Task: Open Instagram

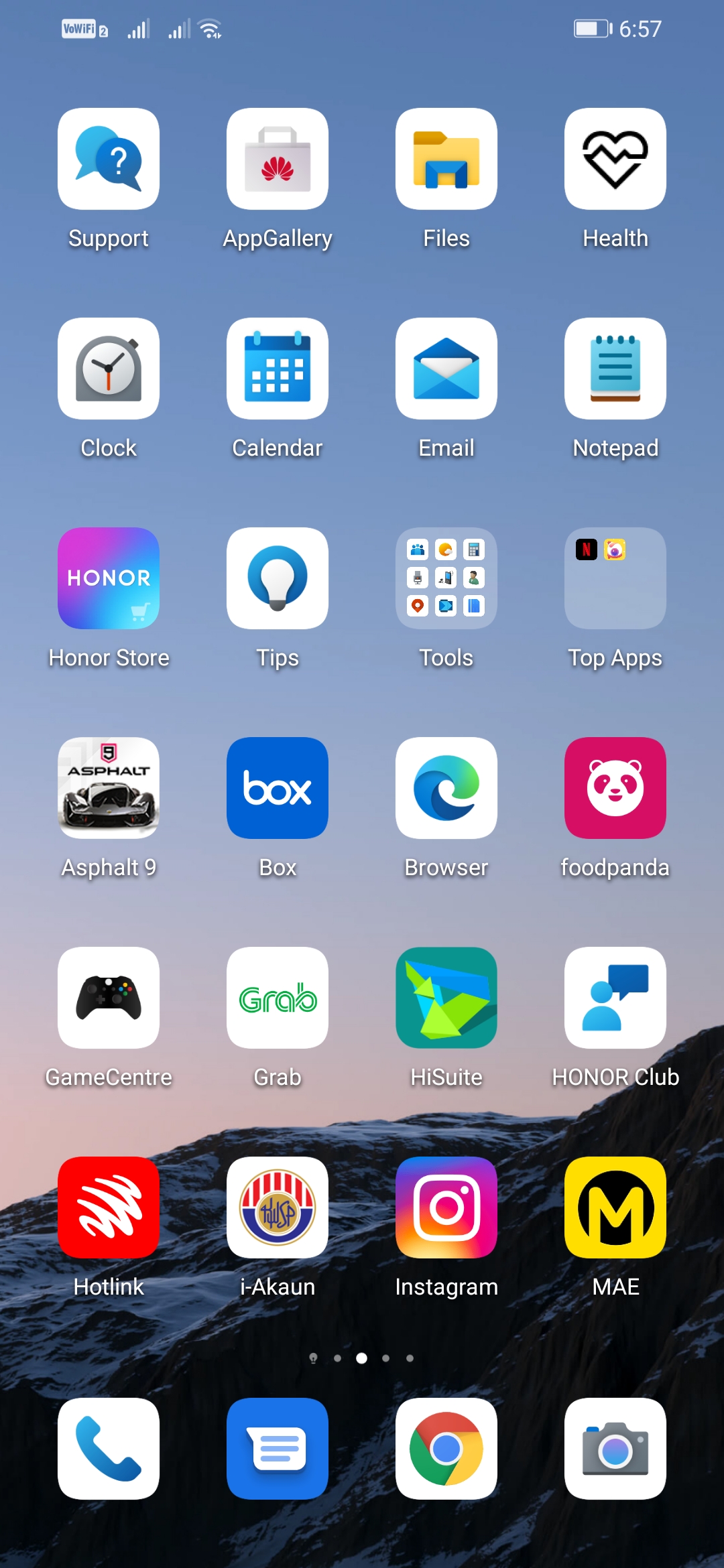Action: tap(446, 1207)
